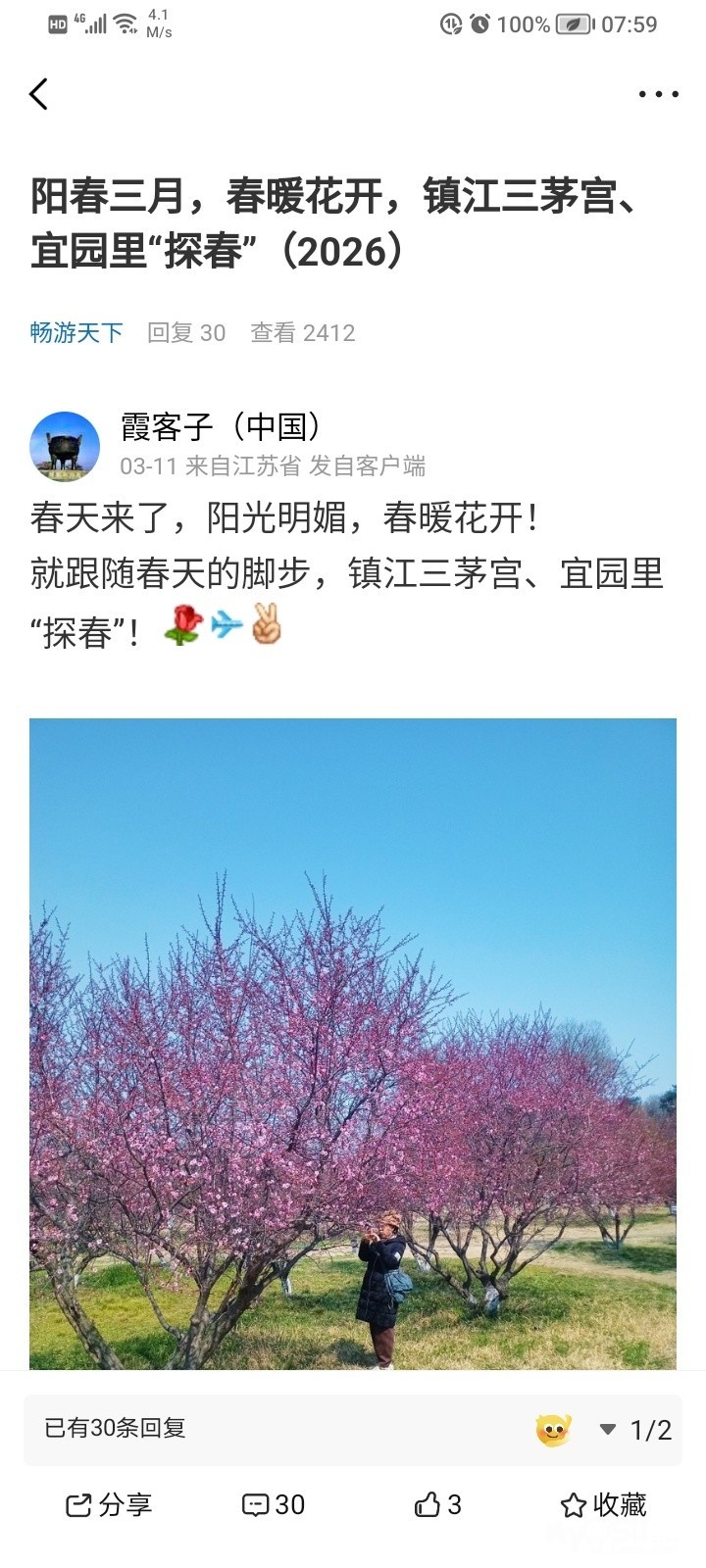View 霞客子 author avatar profile
Viewport: 706px width, 1568px height.
click(x=65, y=447)
